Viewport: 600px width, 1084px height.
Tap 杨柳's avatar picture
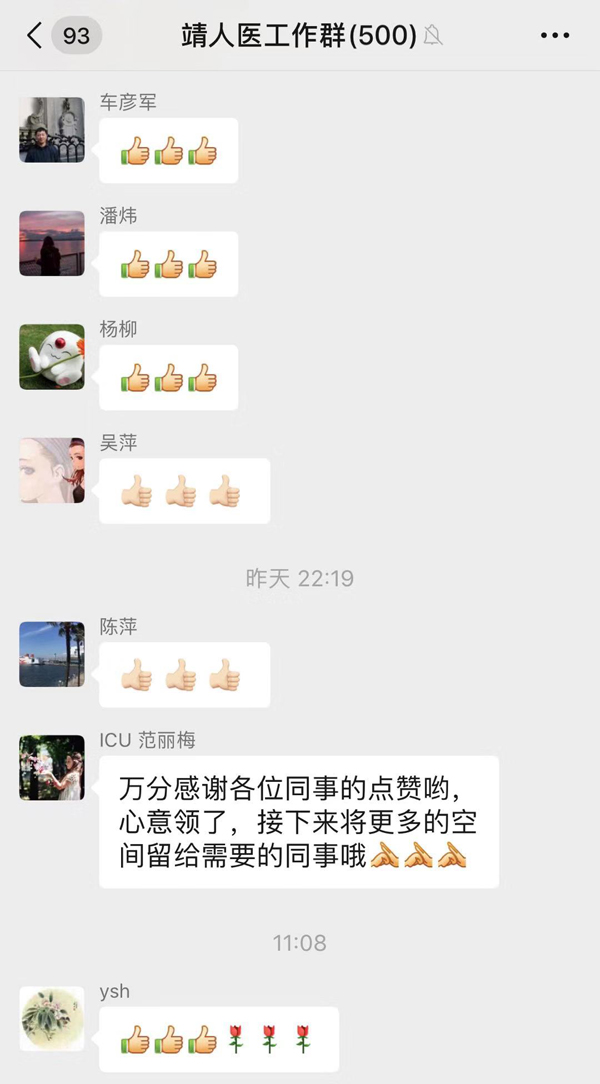pyautogui.click(x=52, y=357)
